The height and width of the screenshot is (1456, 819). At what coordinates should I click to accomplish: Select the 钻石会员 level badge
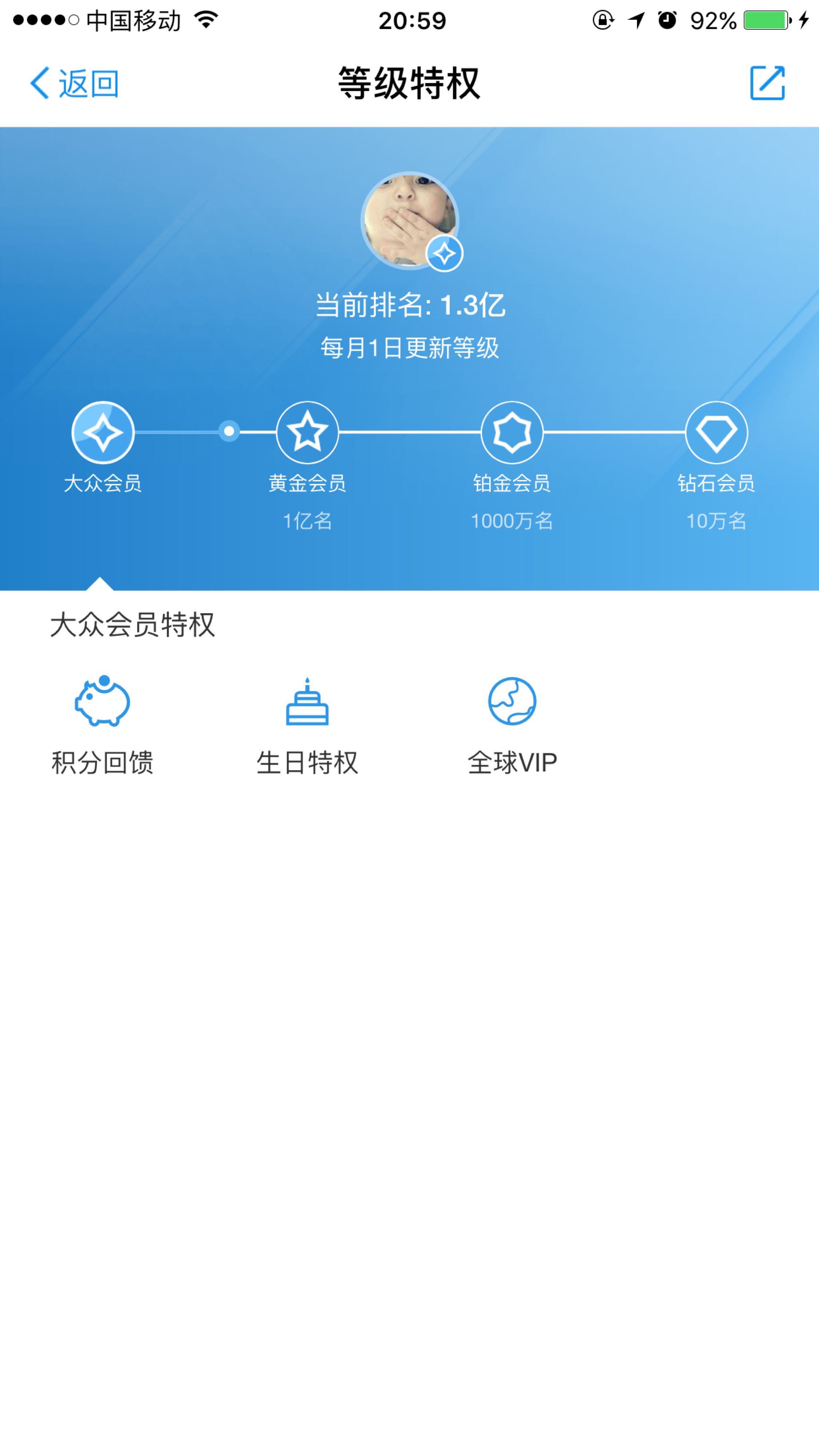point(717,433)
